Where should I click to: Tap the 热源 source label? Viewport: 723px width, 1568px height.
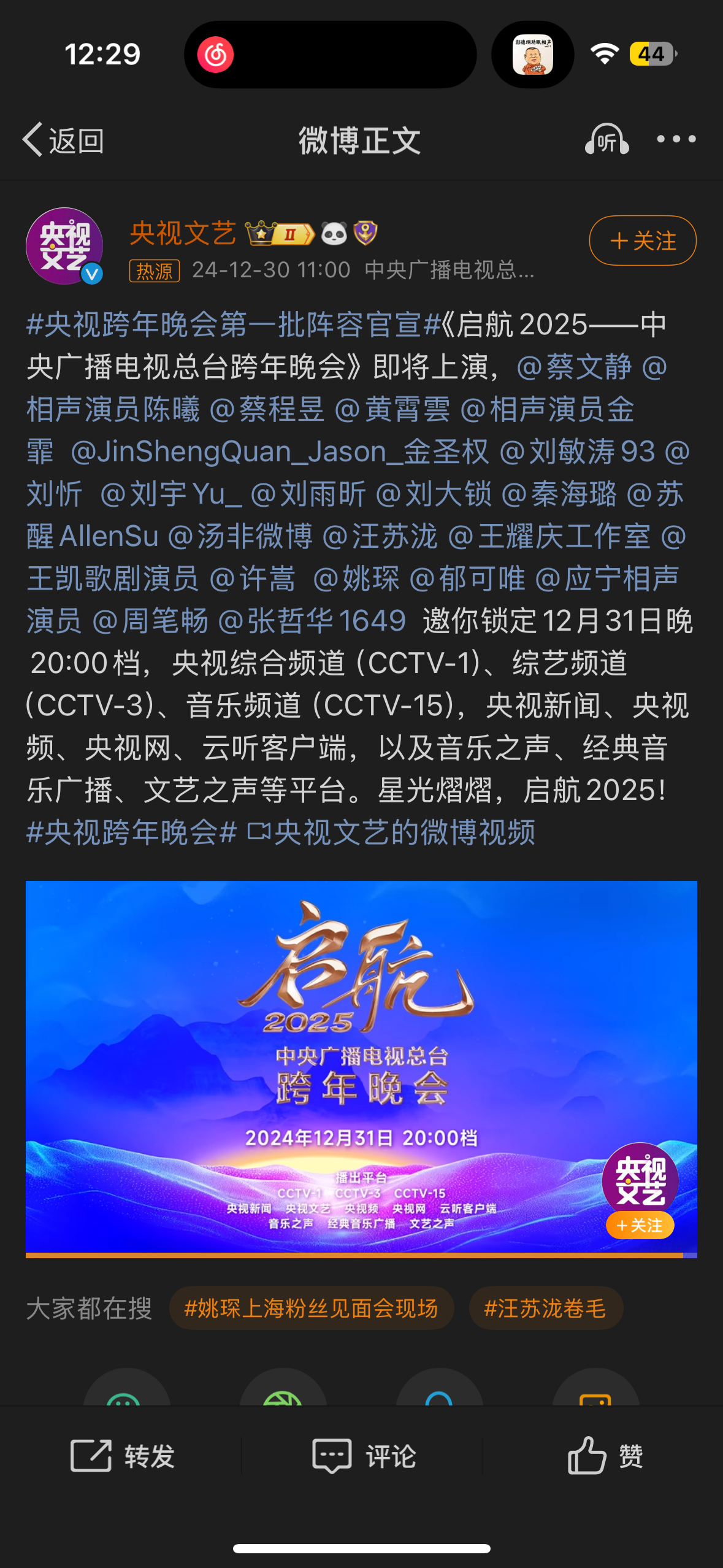point(154,271)
